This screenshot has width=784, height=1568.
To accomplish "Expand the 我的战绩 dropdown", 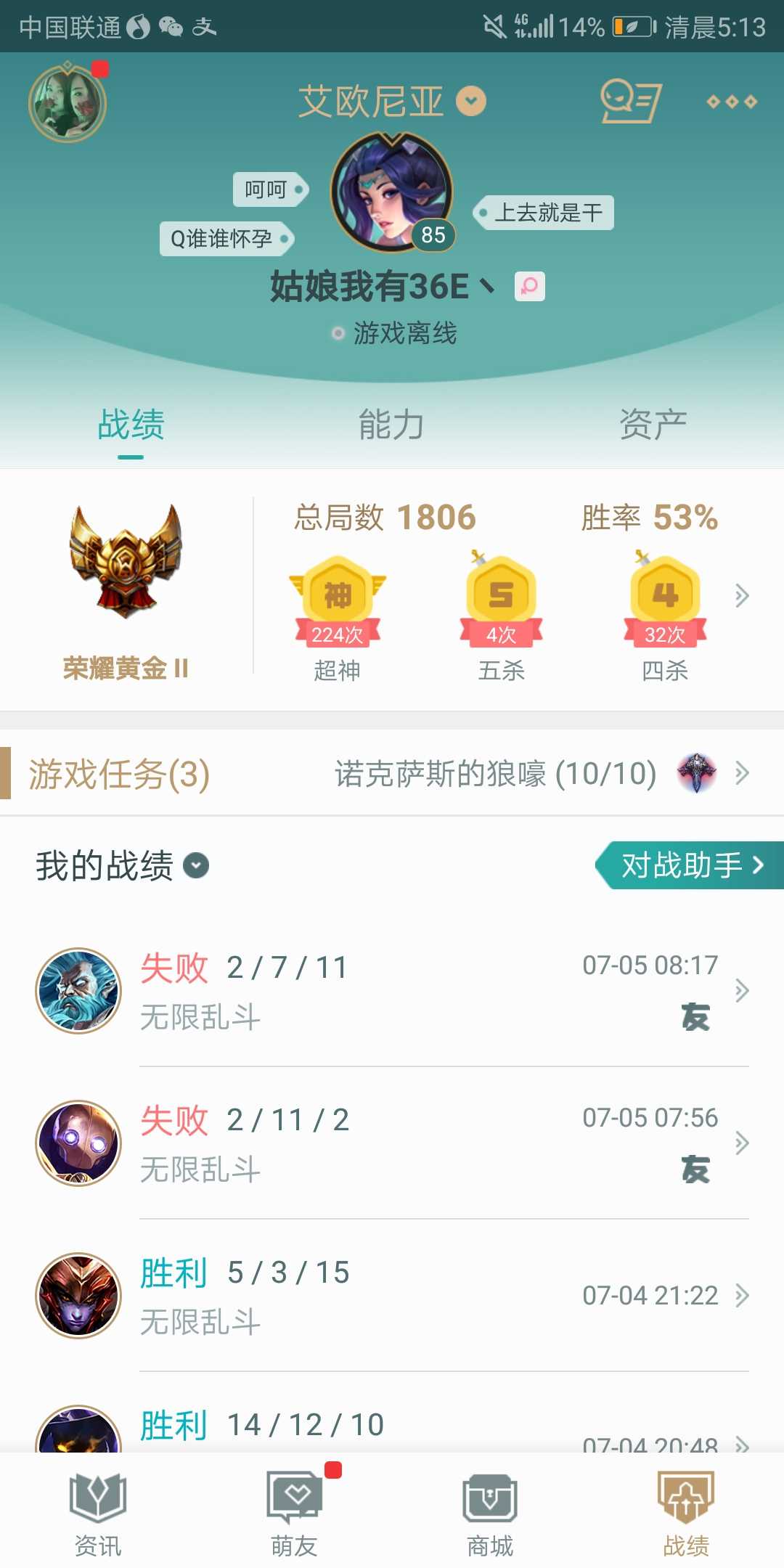I will (x=196, y=865).
